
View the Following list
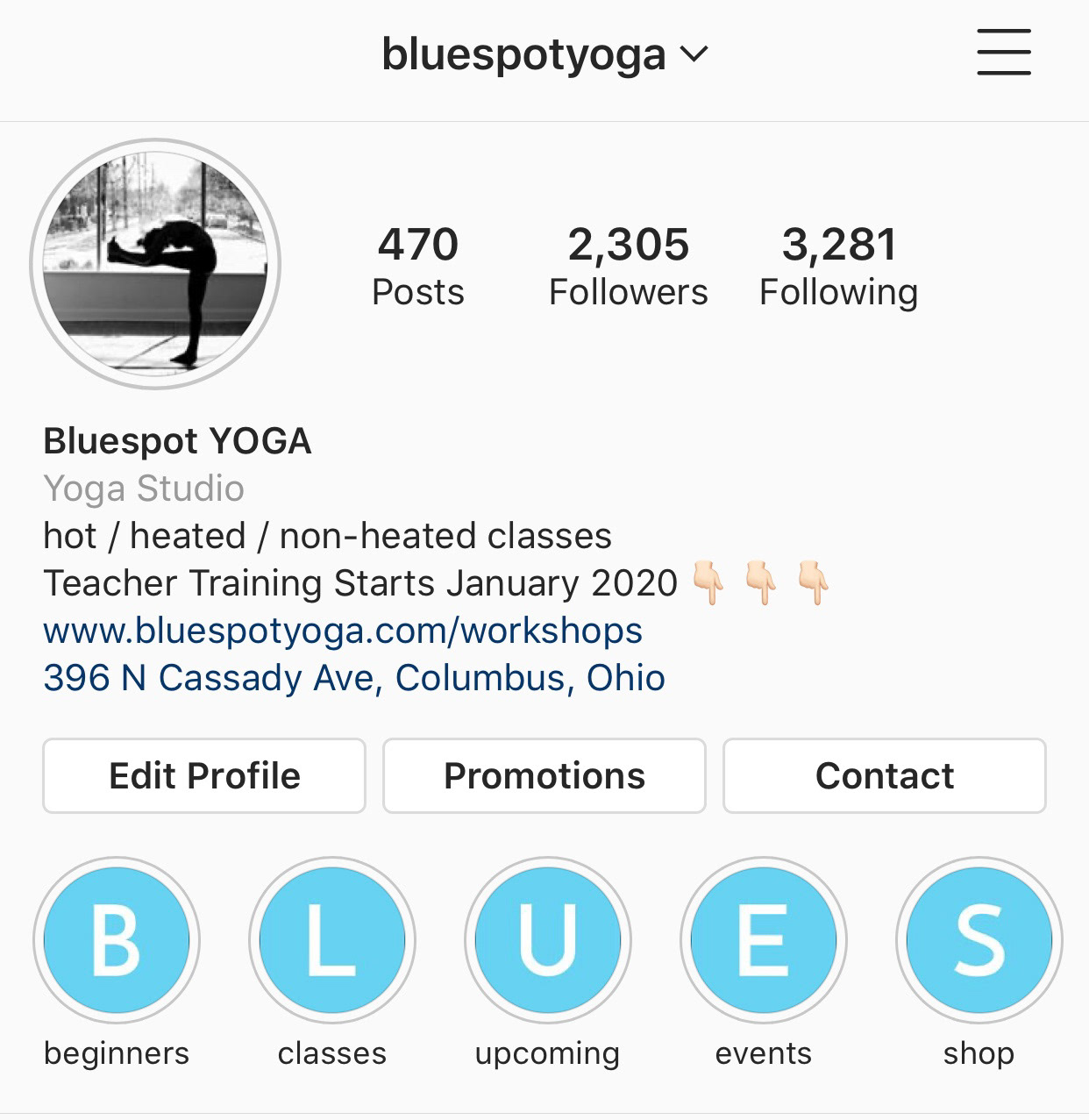click(x=838, y=266)
